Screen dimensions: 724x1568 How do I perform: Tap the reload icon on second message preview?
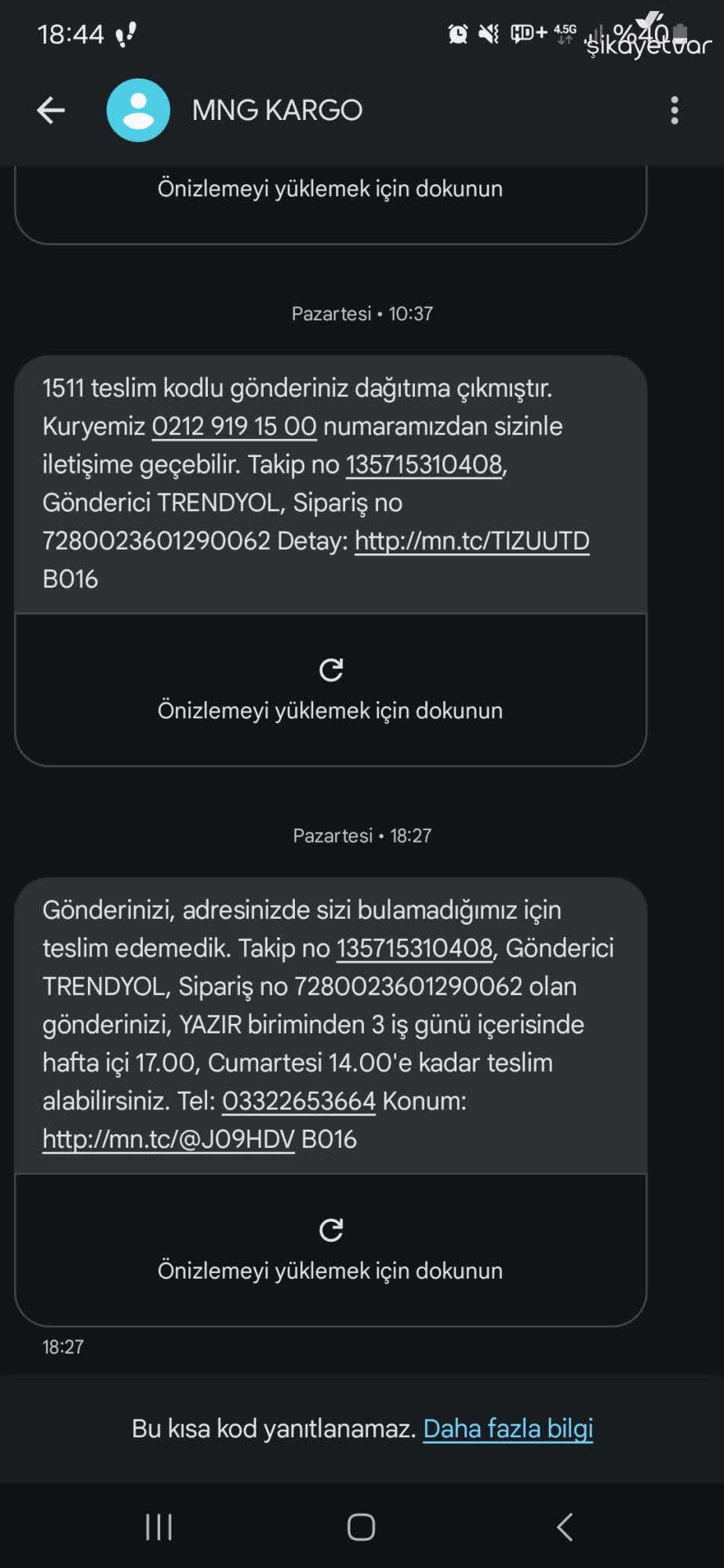tap(331, 1230)
